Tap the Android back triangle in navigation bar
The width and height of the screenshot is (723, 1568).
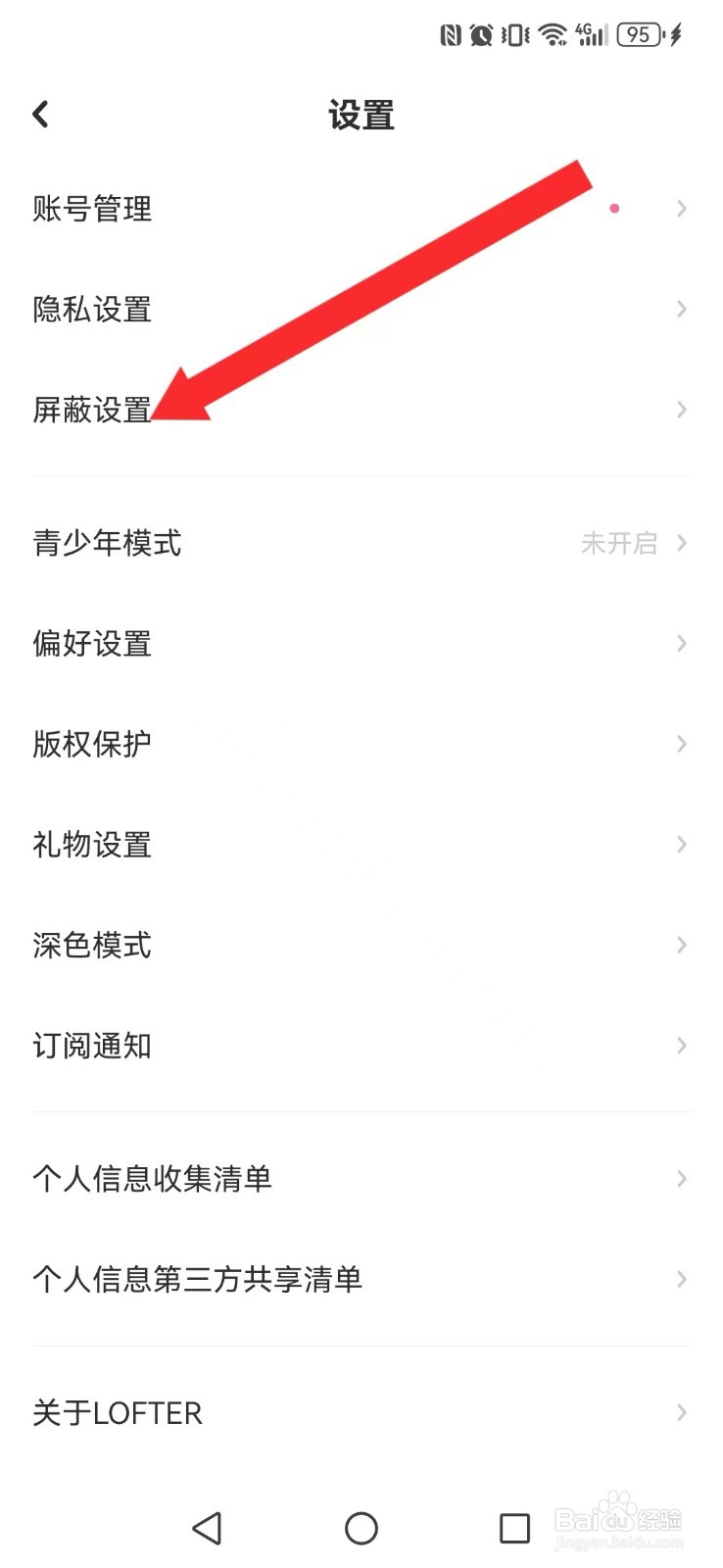pyautogui.click(x=207, y=1528)
